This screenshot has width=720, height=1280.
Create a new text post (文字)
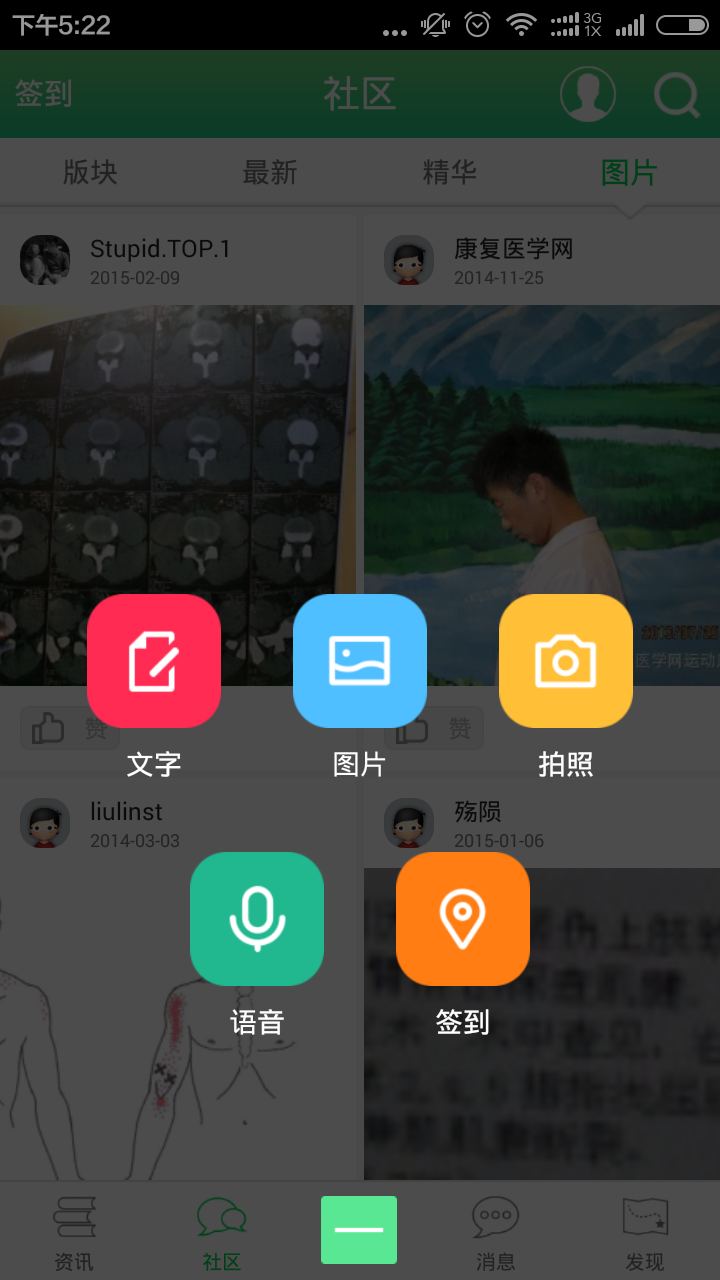tap(154, 661)
